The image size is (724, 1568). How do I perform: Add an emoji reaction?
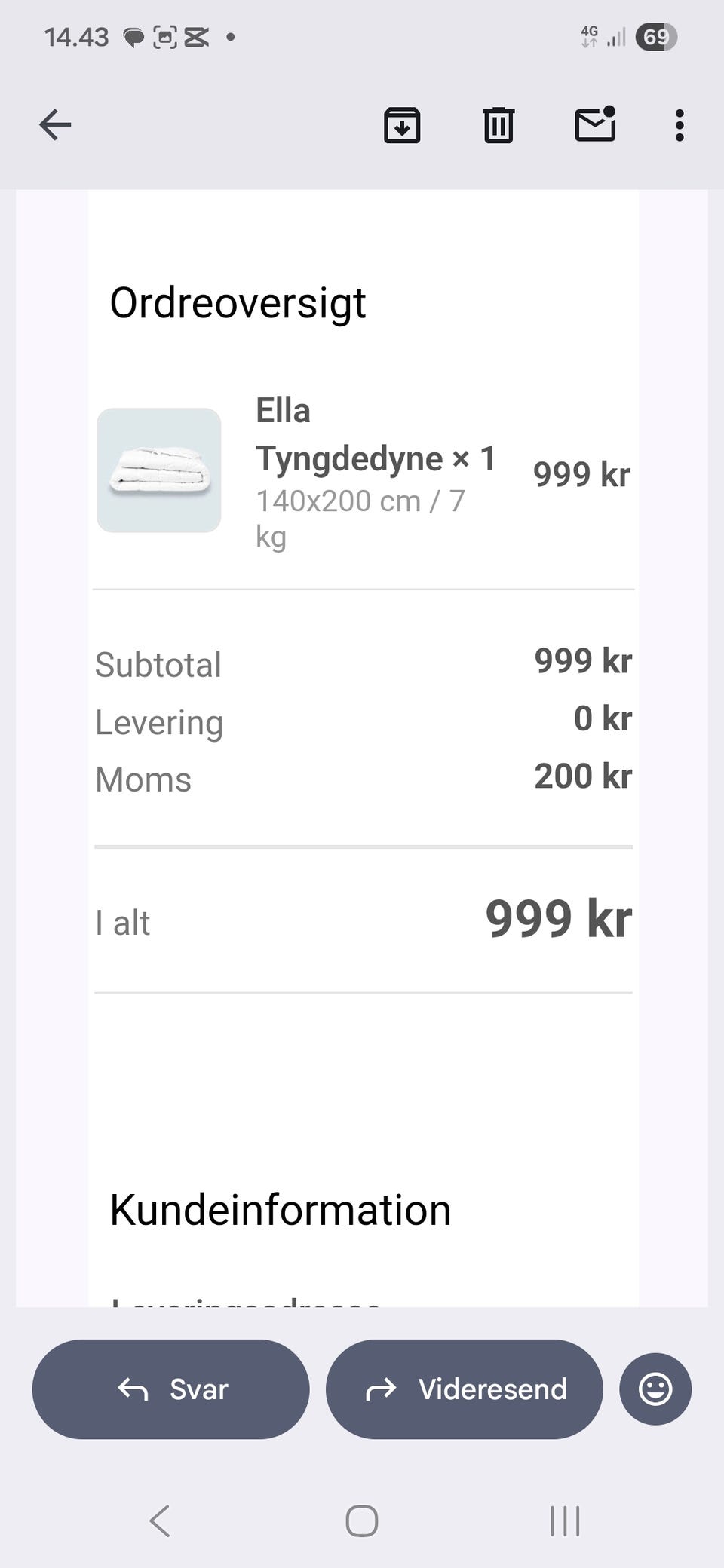pos(655,1389)
